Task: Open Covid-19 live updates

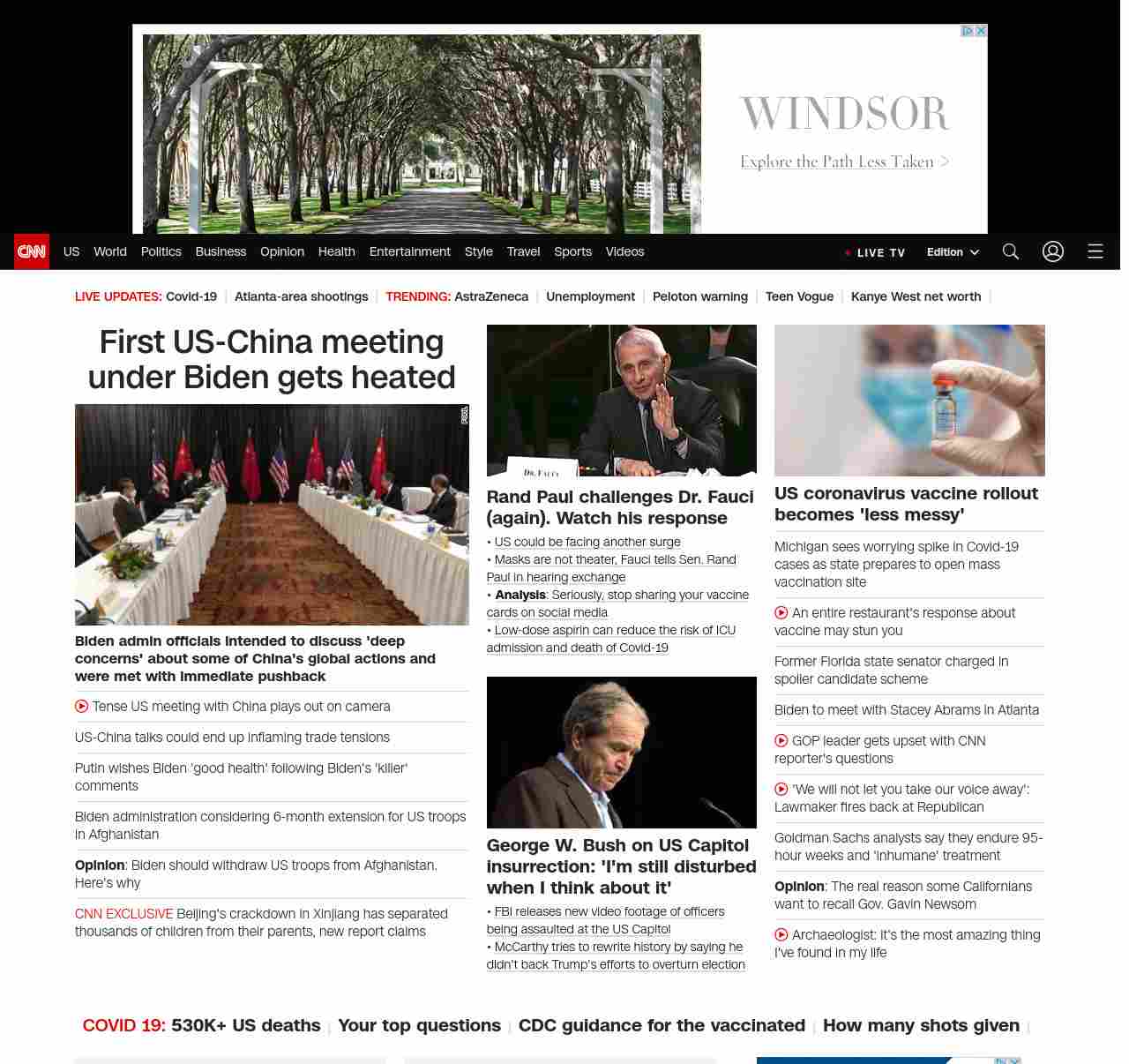Action: [191, 296]
